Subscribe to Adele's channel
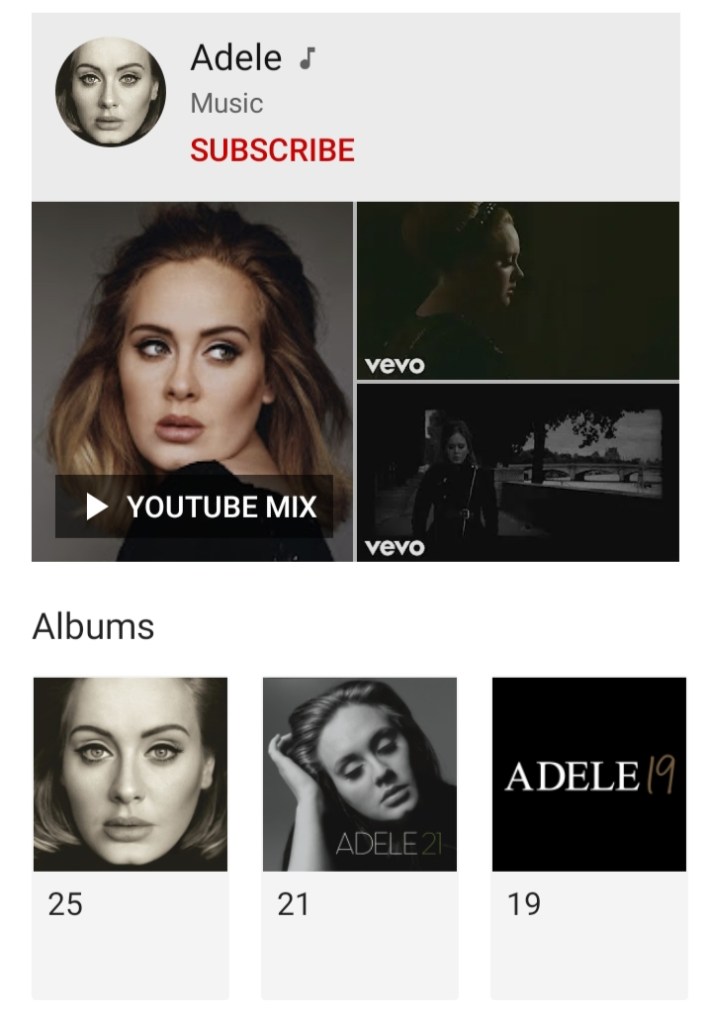Screen dimensions: 711x1023 (272, 150)
